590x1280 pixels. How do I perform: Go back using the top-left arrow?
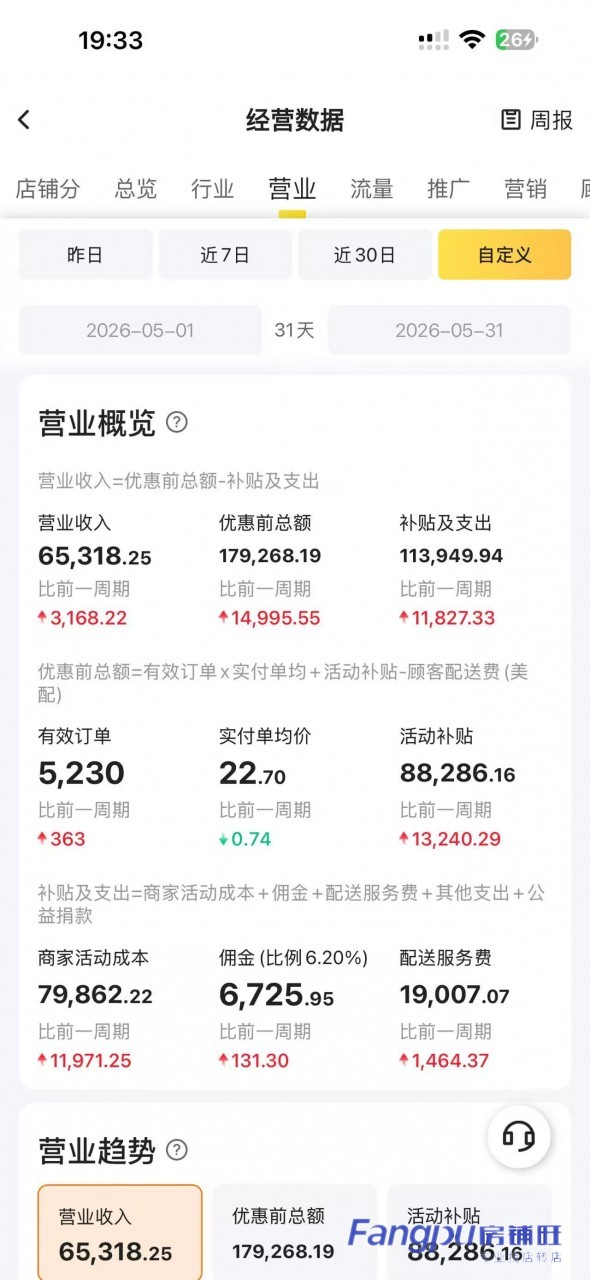[x=24, y=120]
